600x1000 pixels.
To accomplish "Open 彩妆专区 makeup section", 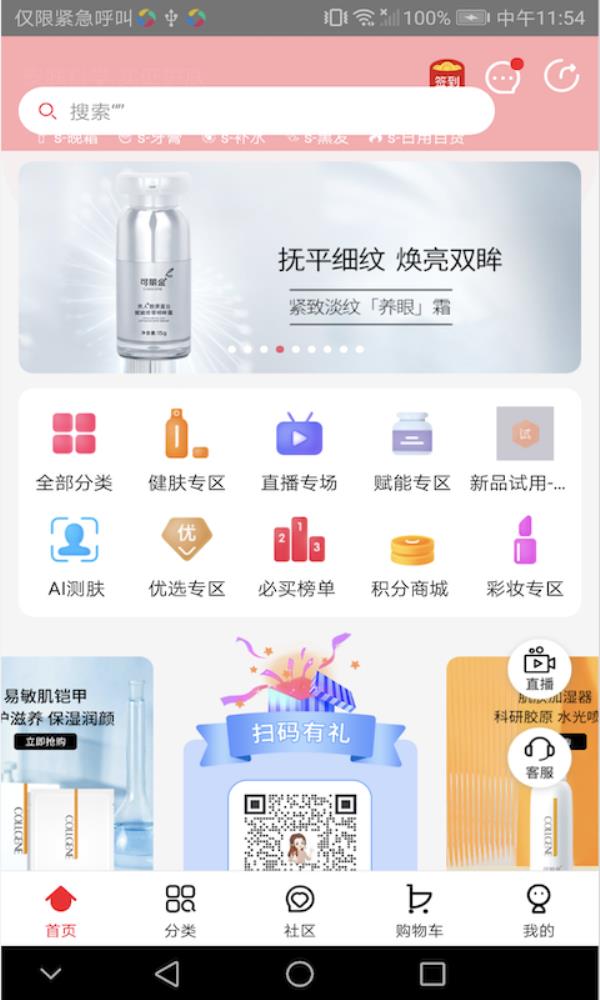I will pos(524,556).
